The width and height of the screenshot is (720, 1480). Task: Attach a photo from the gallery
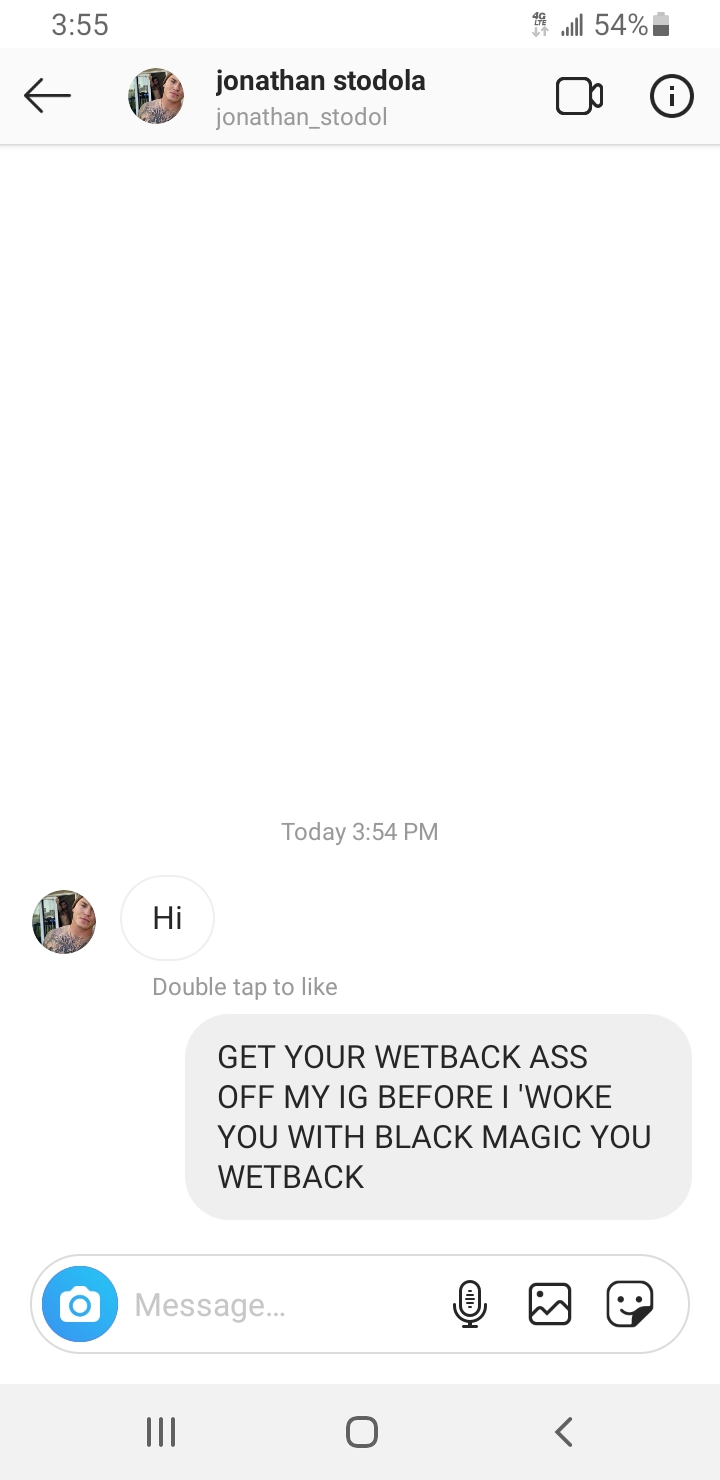[550, 1304]
